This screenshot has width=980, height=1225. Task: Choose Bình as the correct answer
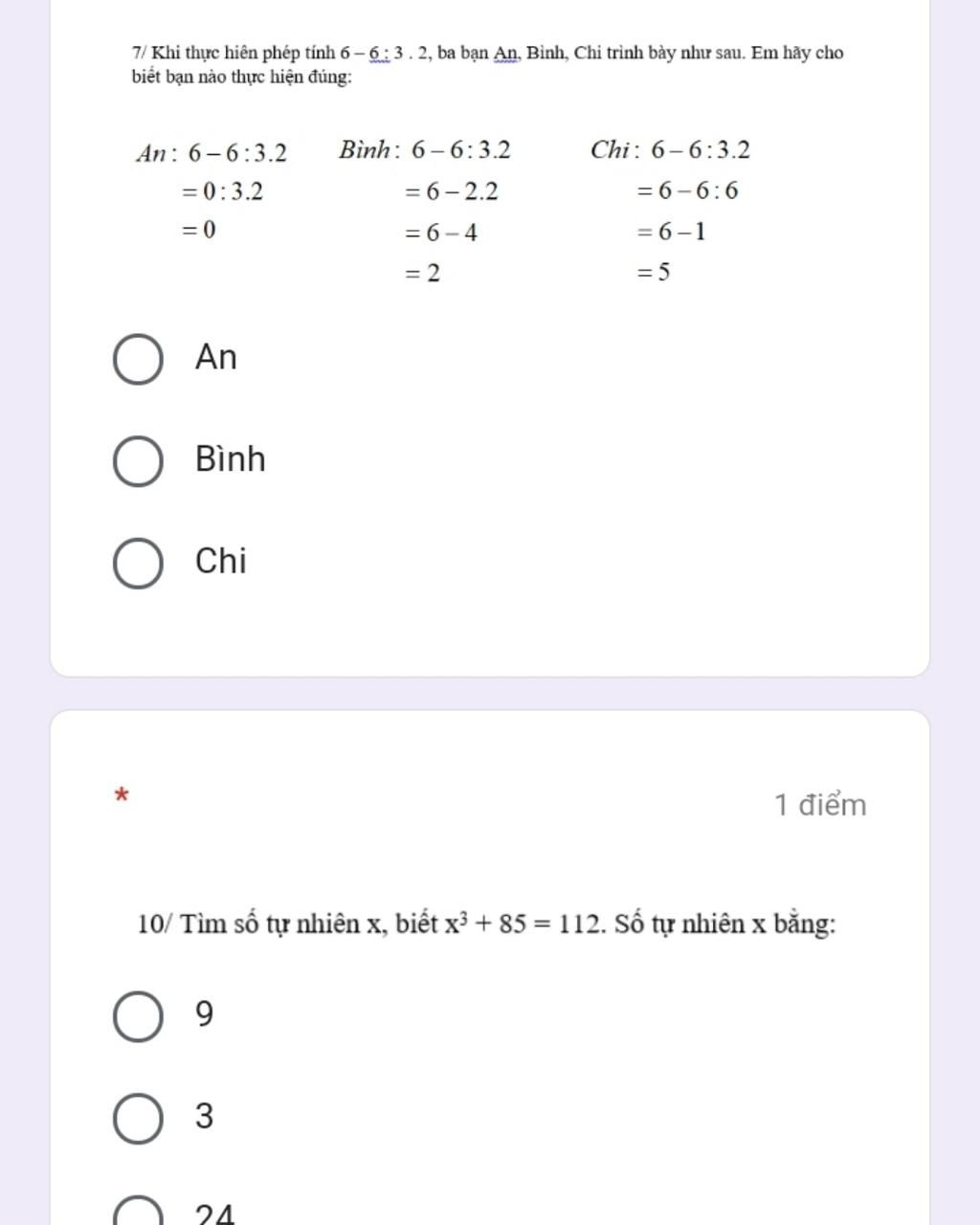[x=138, y=461]
